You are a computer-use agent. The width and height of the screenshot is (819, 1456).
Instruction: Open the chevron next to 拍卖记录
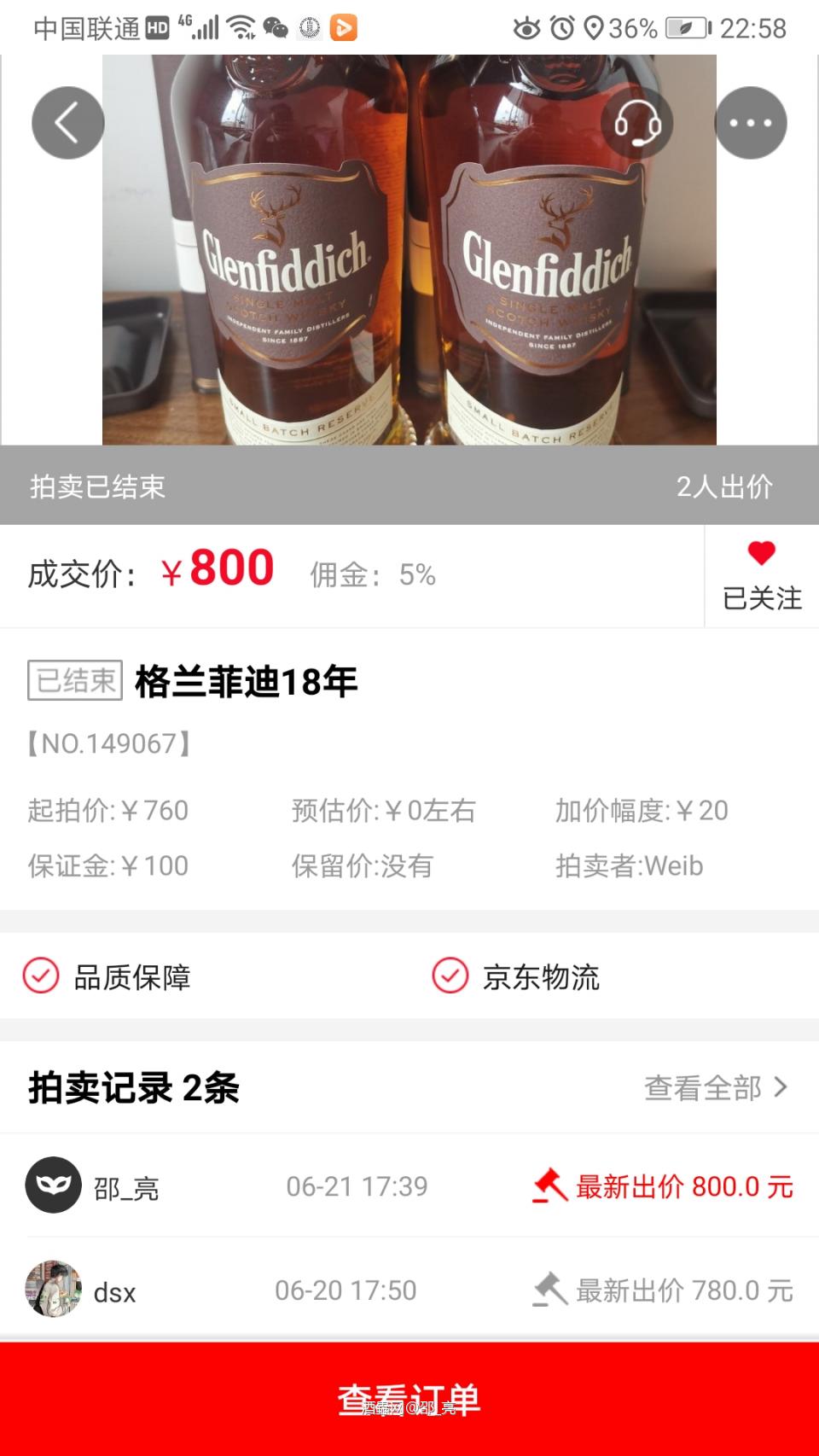click(779, 1088)
